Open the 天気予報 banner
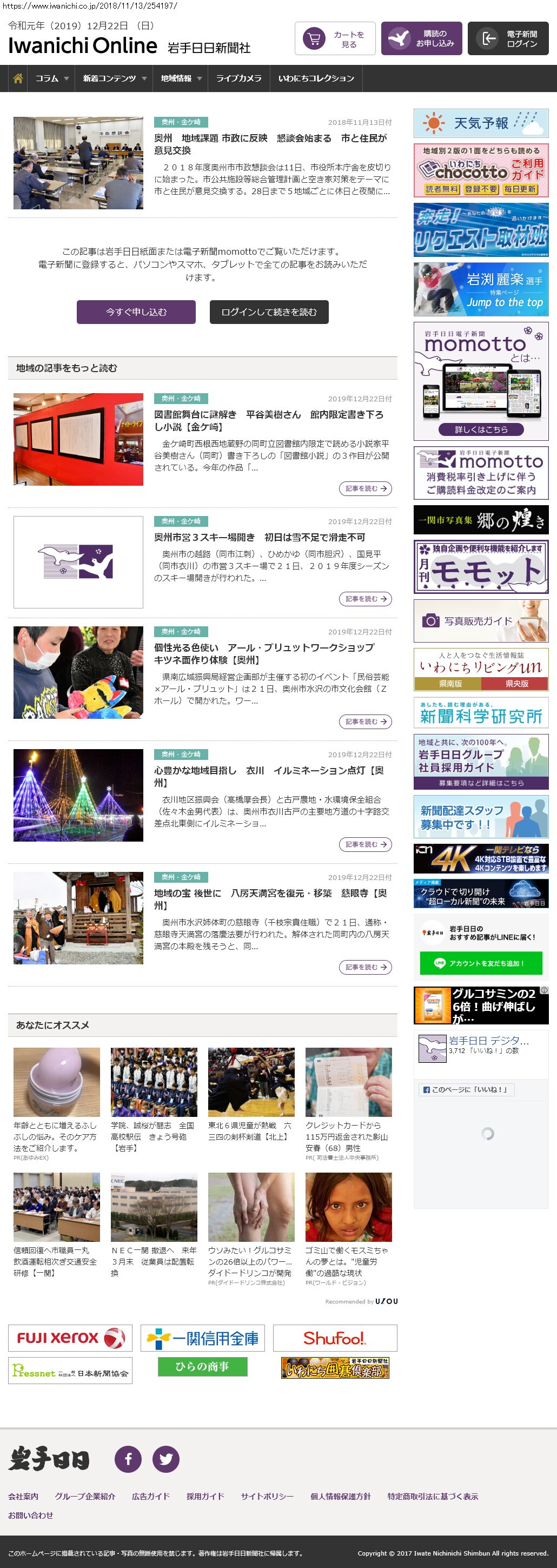The width and height of the screenshot is (557, 1568). pyautogui.click(x=481, y=123)
